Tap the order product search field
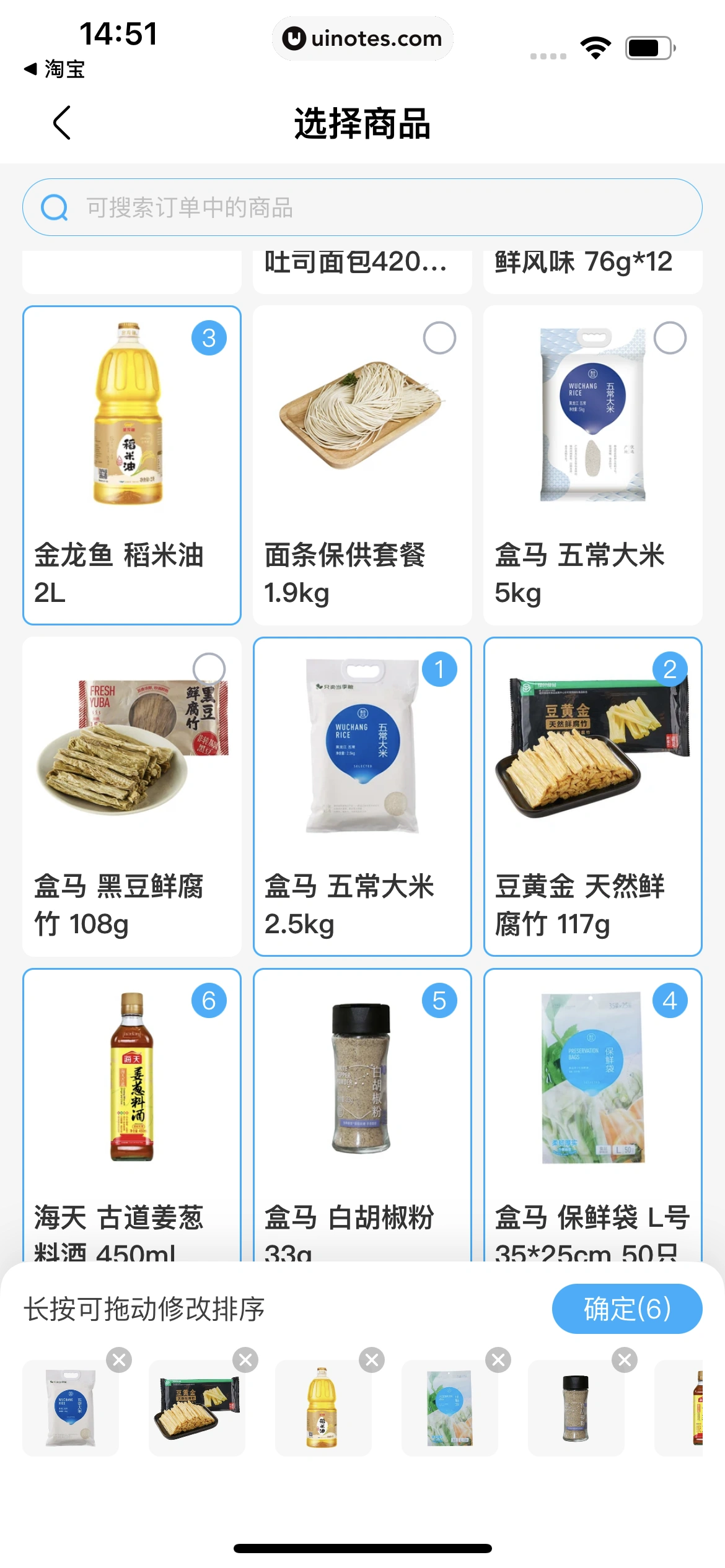Viewport: 725px width, 1568px height. click(x=362, y=207)
